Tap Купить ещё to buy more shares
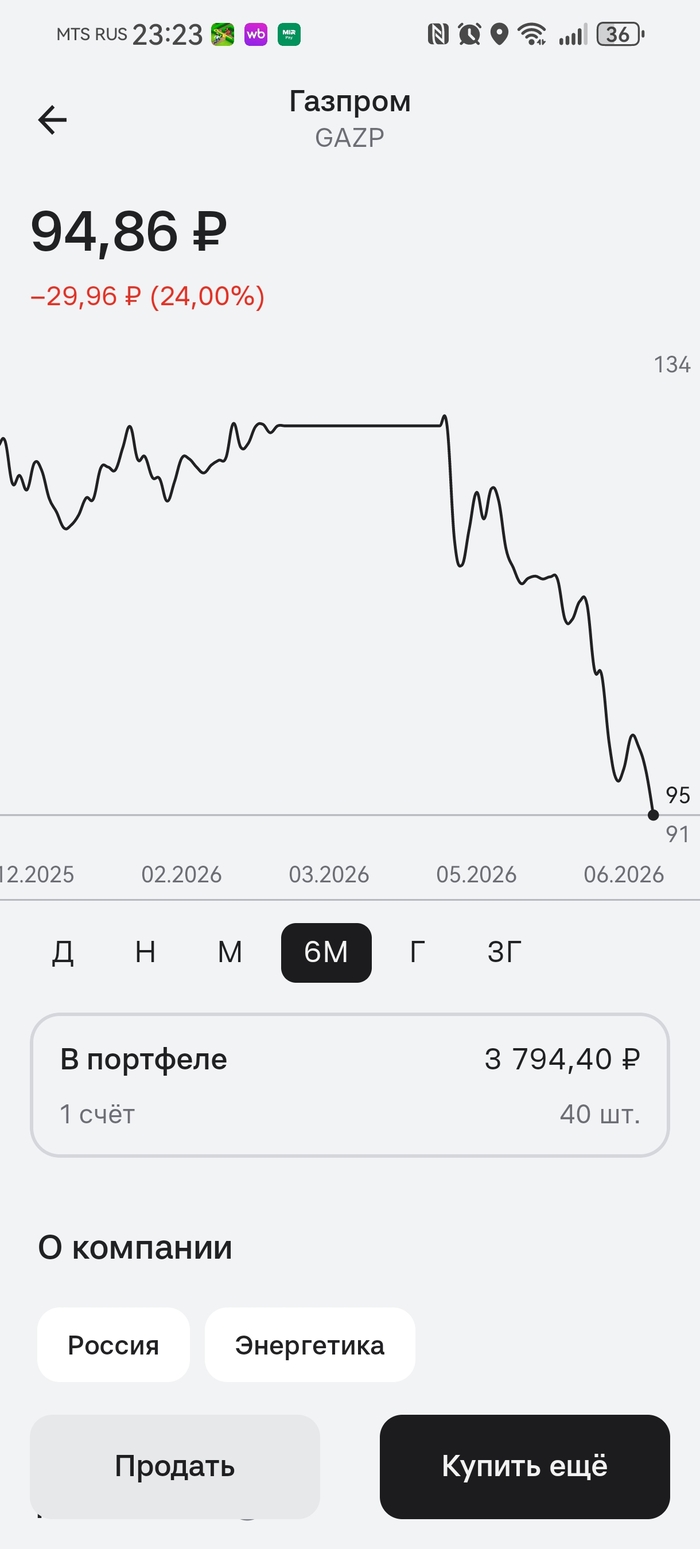The height and width of the screenshot is (1549, 700). [x=525, y=1466]
